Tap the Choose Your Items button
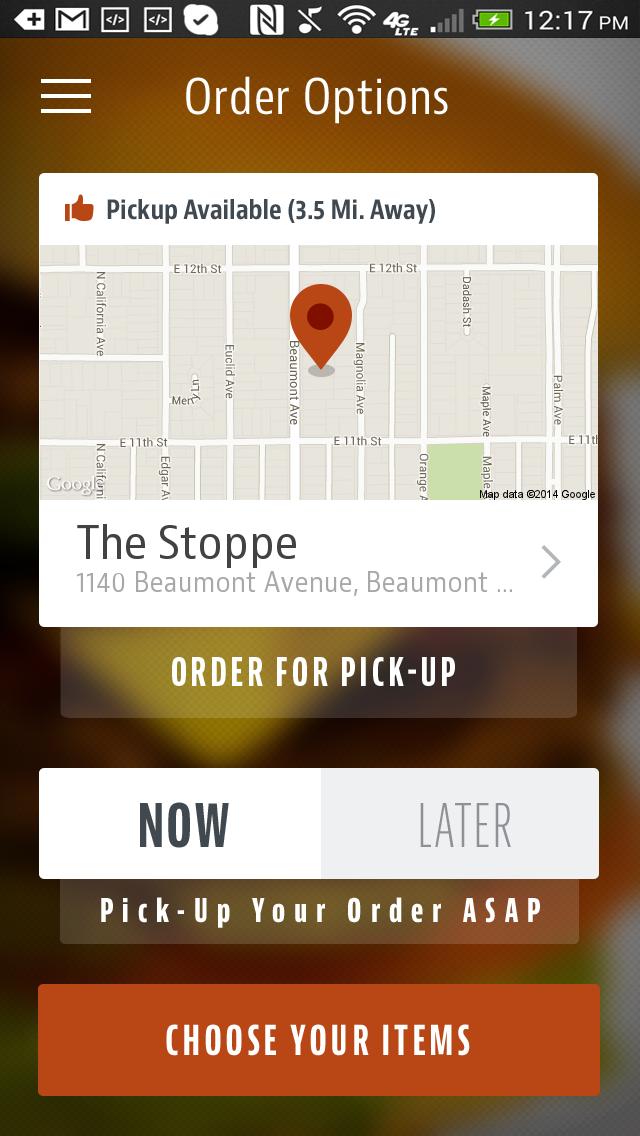Viewport: 640px width, 1136px height. 319,1040
